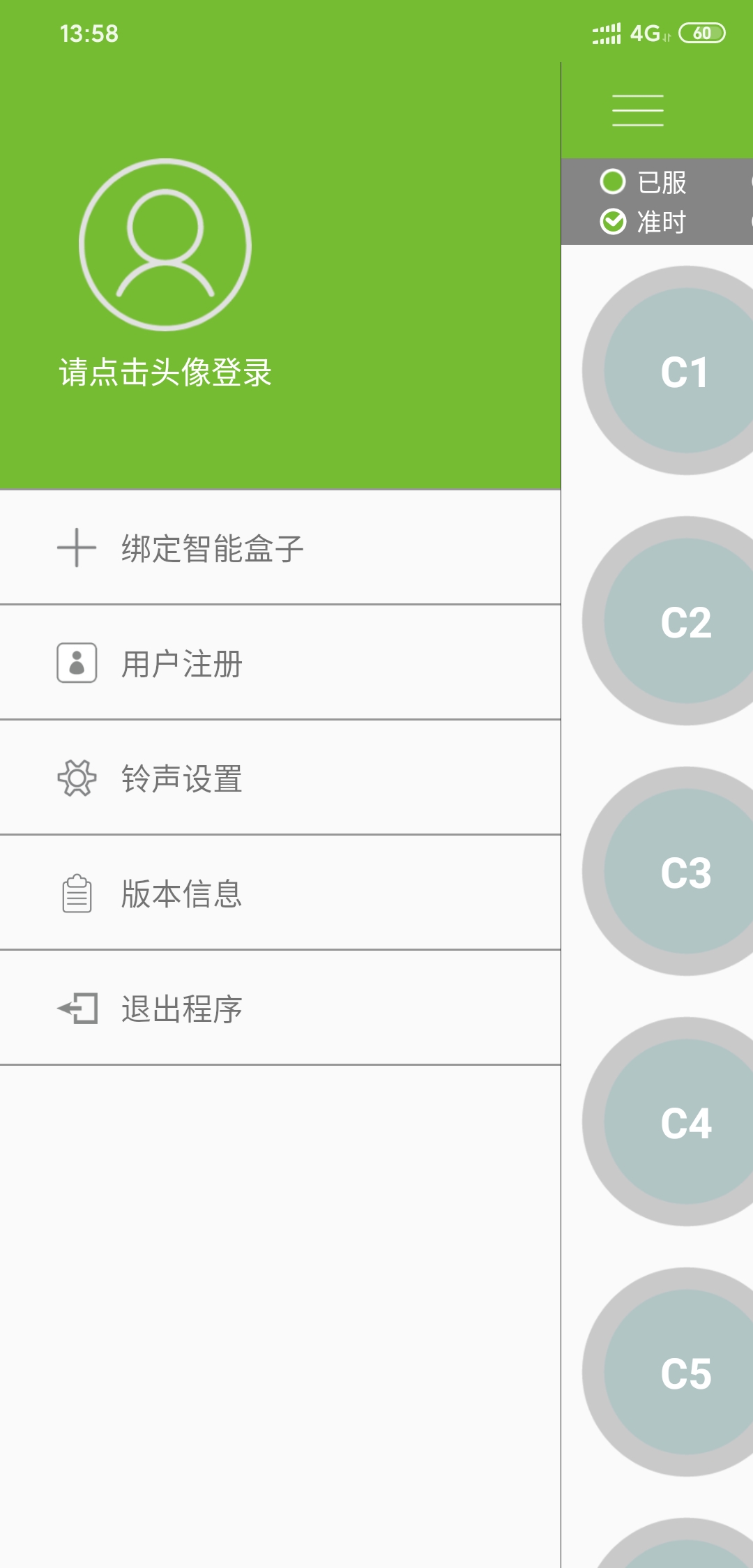Viewport: 753px width, 1568px height.
Task: Open 绑定智能盒子 to bind a box
Action: tap(212, 548)
